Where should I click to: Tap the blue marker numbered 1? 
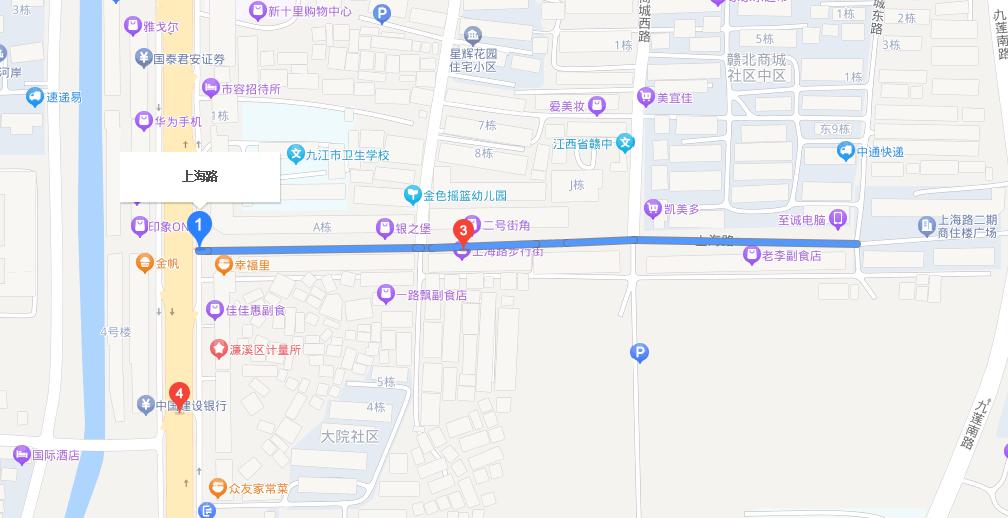click(199, 228)
